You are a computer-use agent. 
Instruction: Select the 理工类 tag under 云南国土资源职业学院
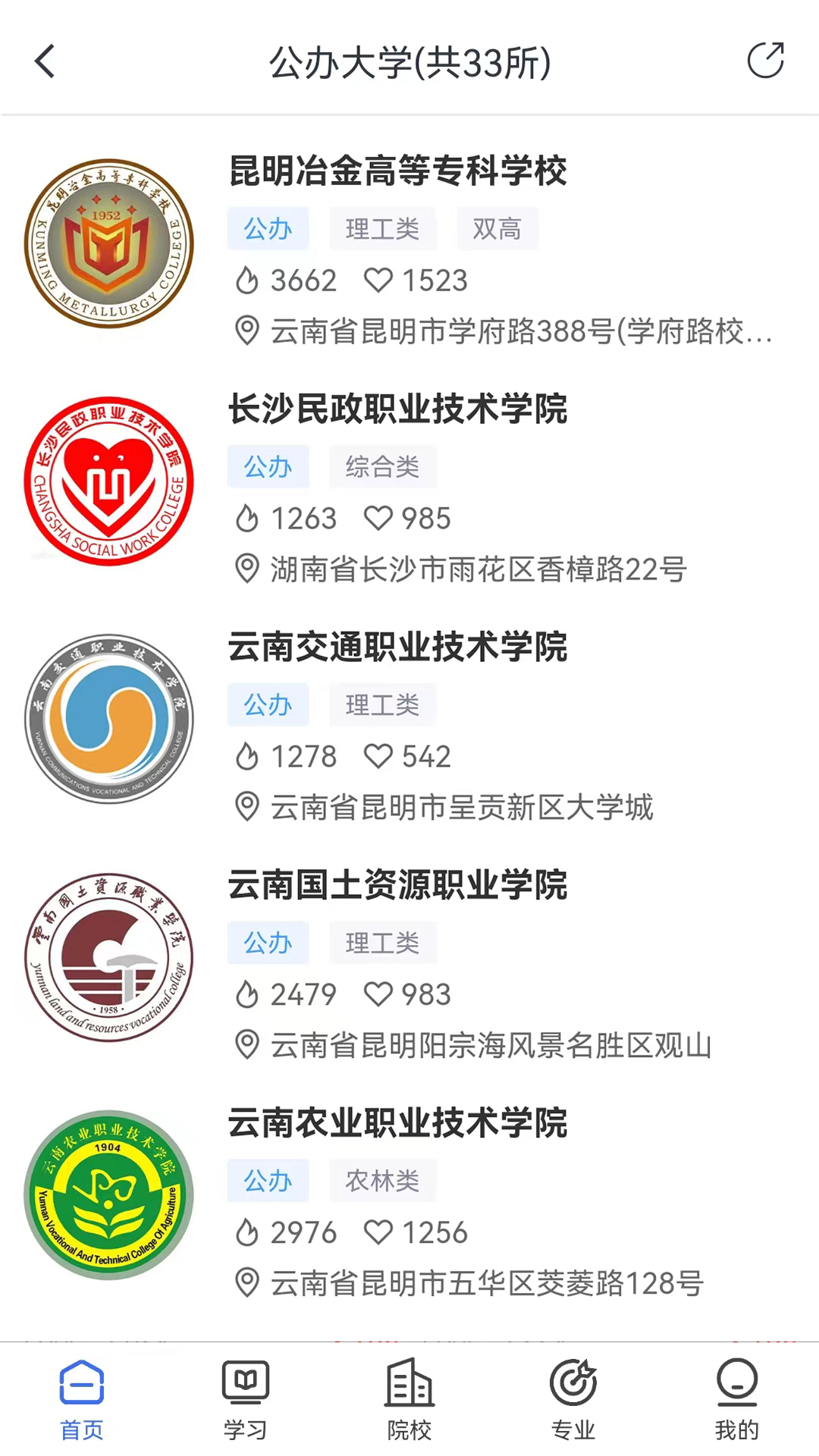tap(383, 943)
